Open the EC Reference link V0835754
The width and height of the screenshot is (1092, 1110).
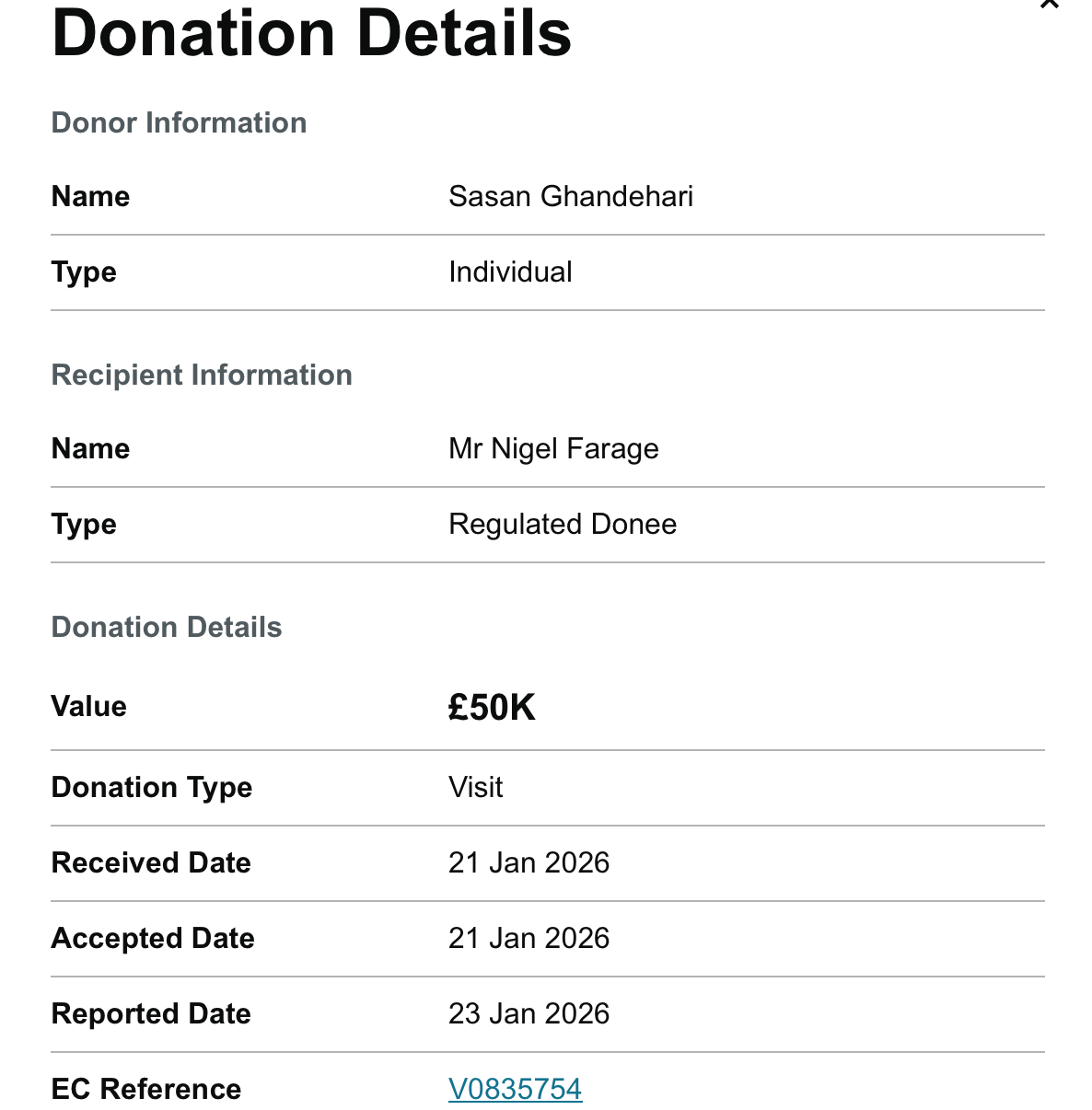515,1089
